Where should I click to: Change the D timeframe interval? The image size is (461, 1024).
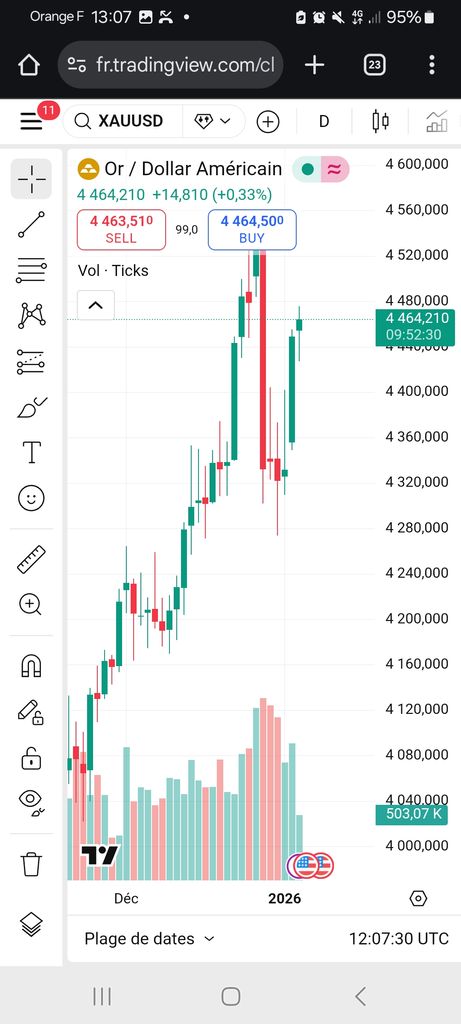[324, 121]
